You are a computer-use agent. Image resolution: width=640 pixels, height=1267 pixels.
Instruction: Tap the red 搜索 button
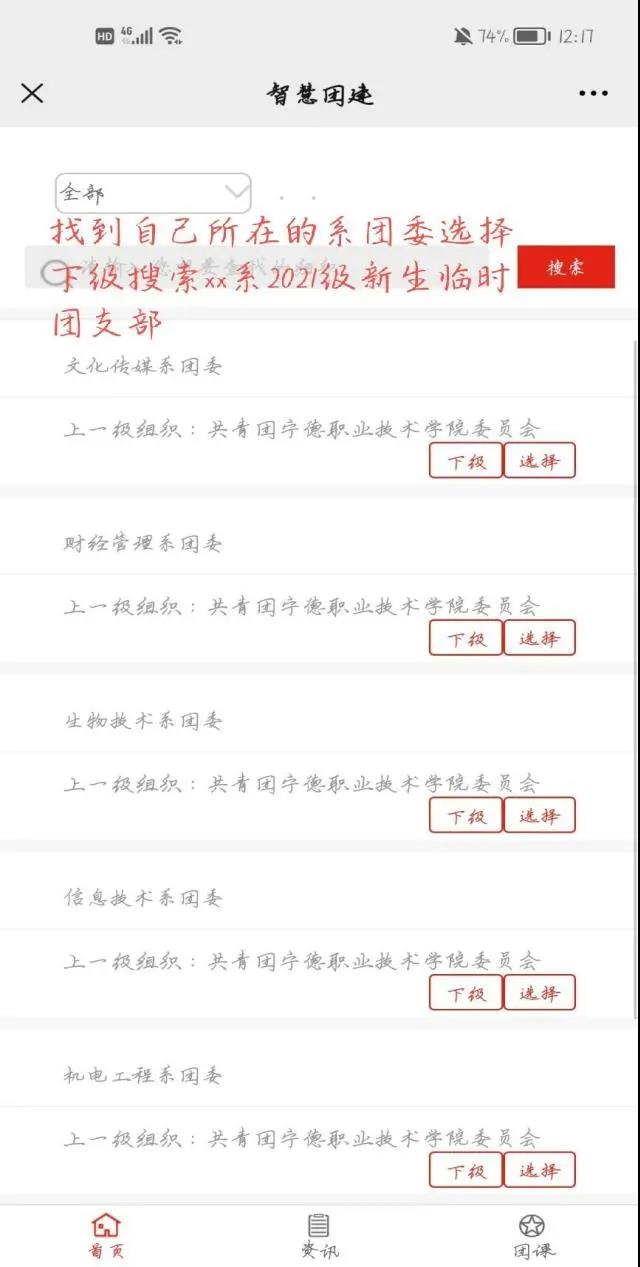tap(566, 267)
